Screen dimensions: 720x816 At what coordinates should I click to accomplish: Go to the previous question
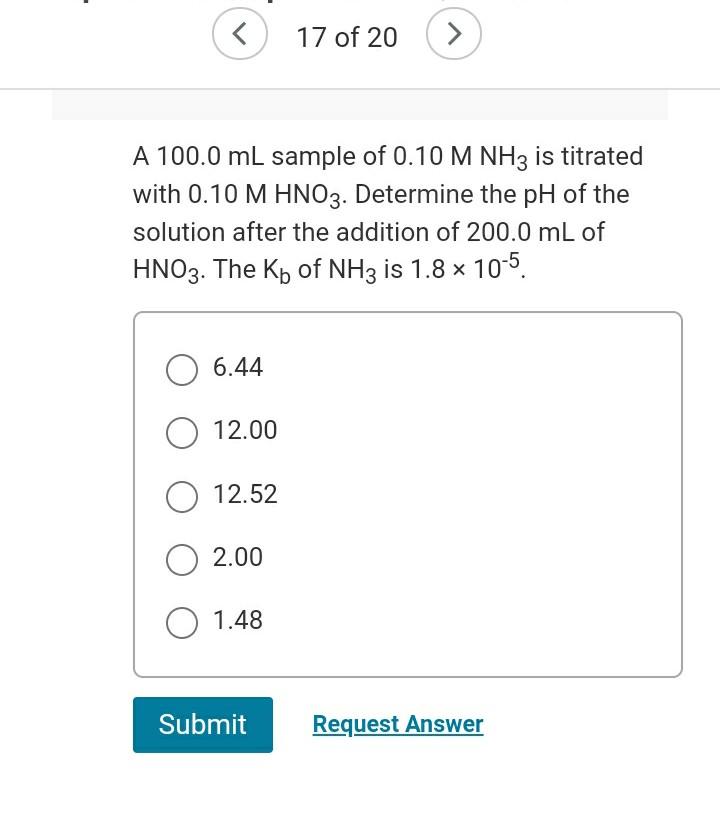coord(240,35)
